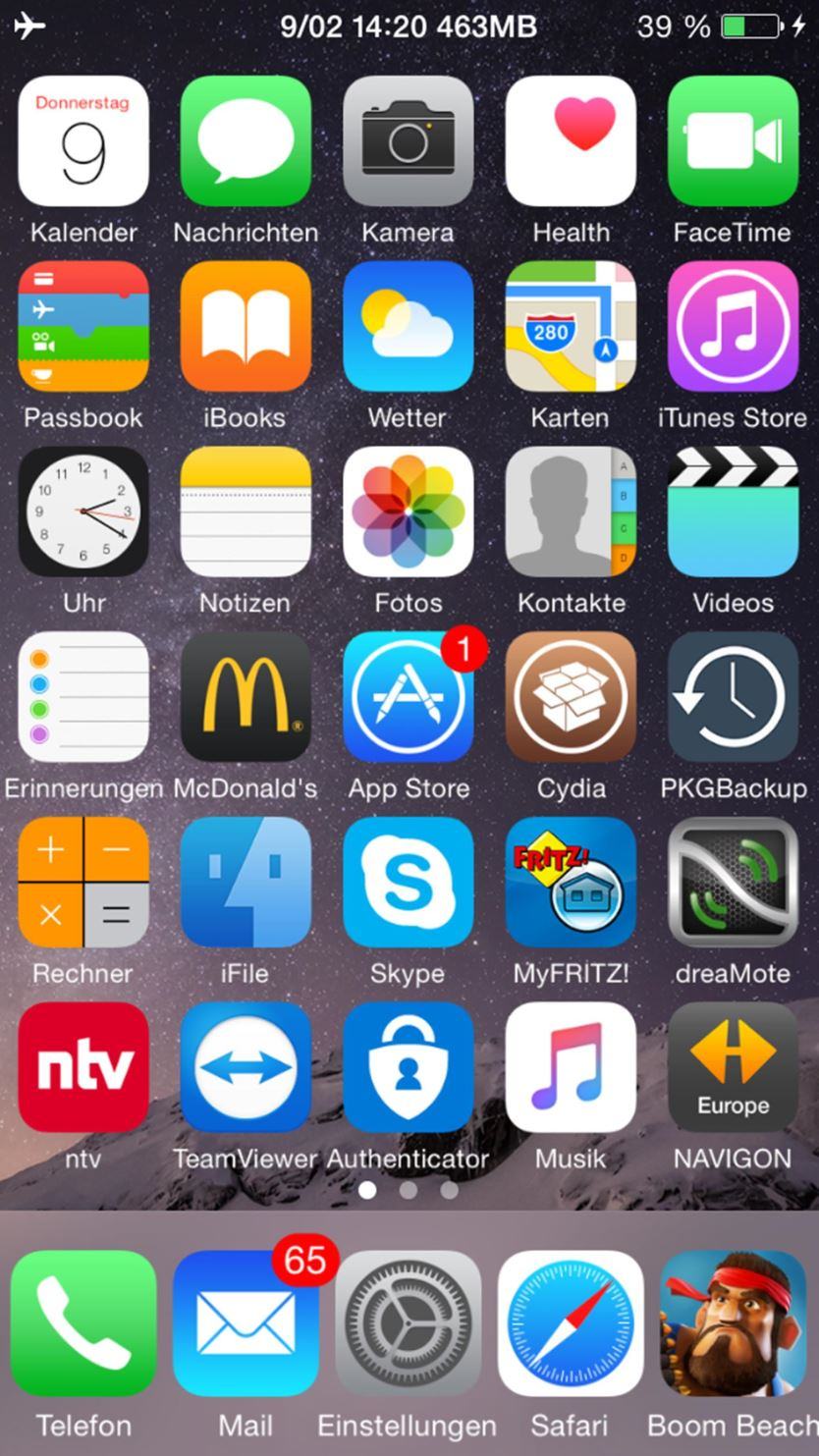Open the Authenticator app
This screenshot has width=819, height=1456.
coord(408,1067)
